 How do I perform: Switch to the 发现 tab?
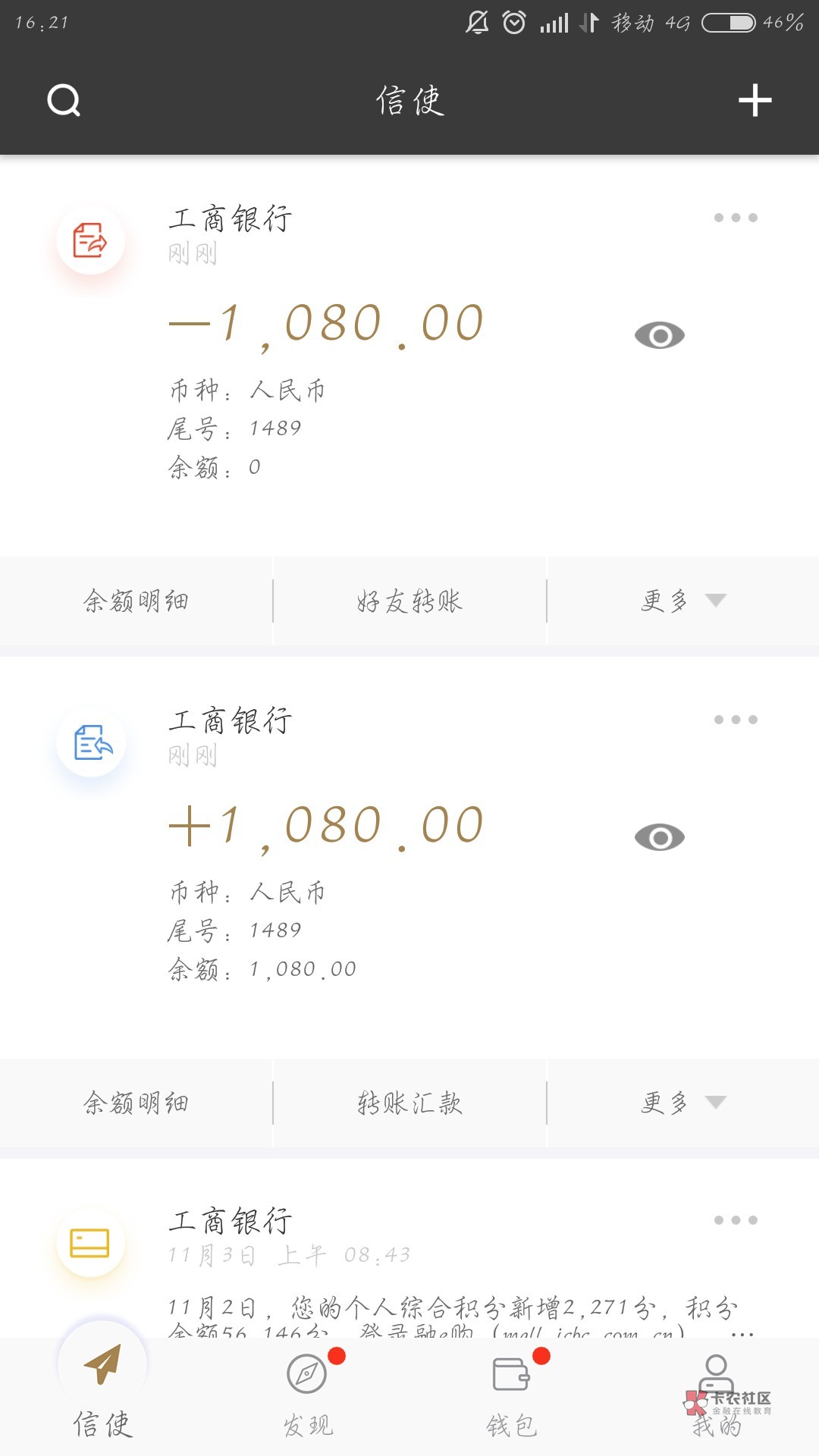point(308,1395)
